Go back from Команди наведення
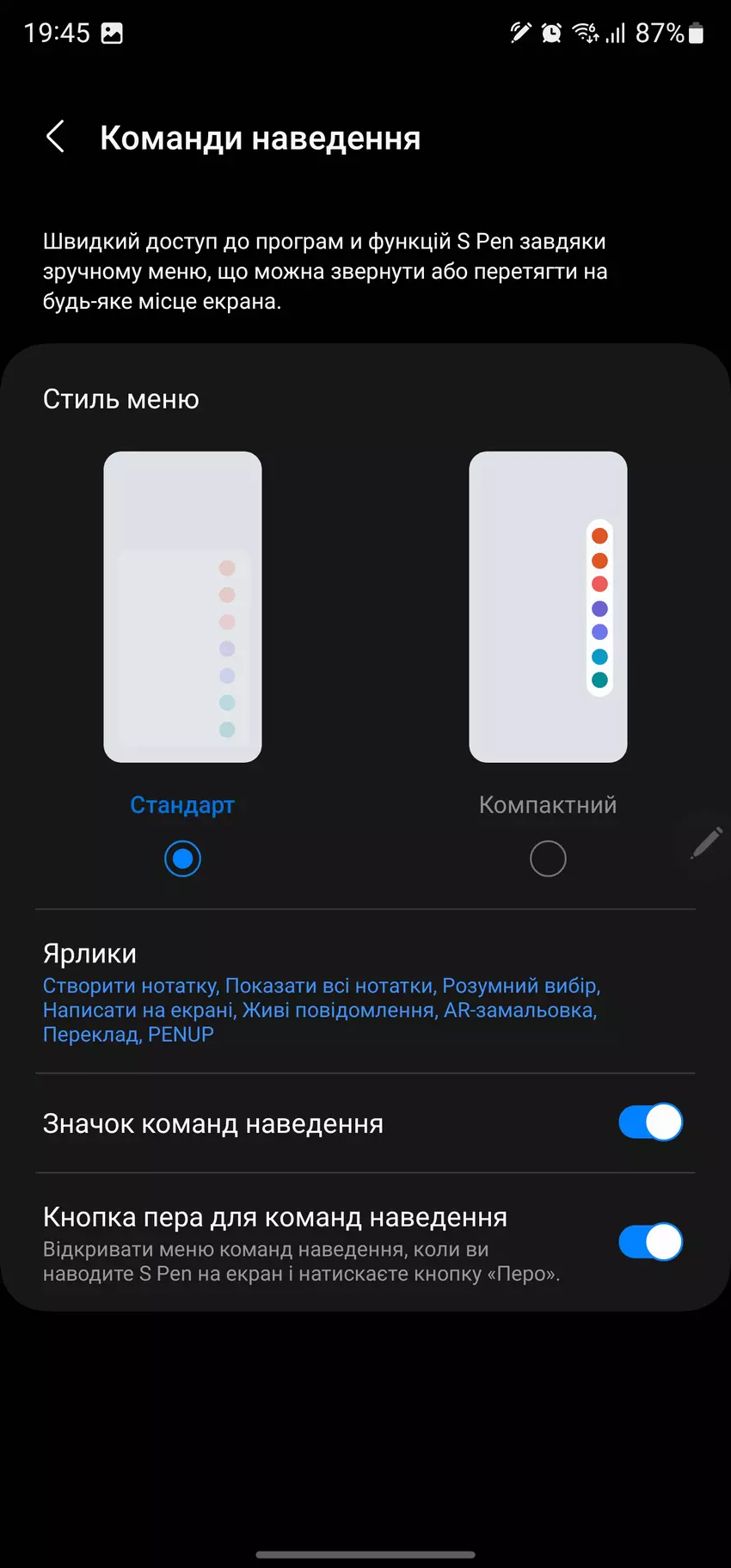This screenshot has width=731, height=1568. click(56, 137)
